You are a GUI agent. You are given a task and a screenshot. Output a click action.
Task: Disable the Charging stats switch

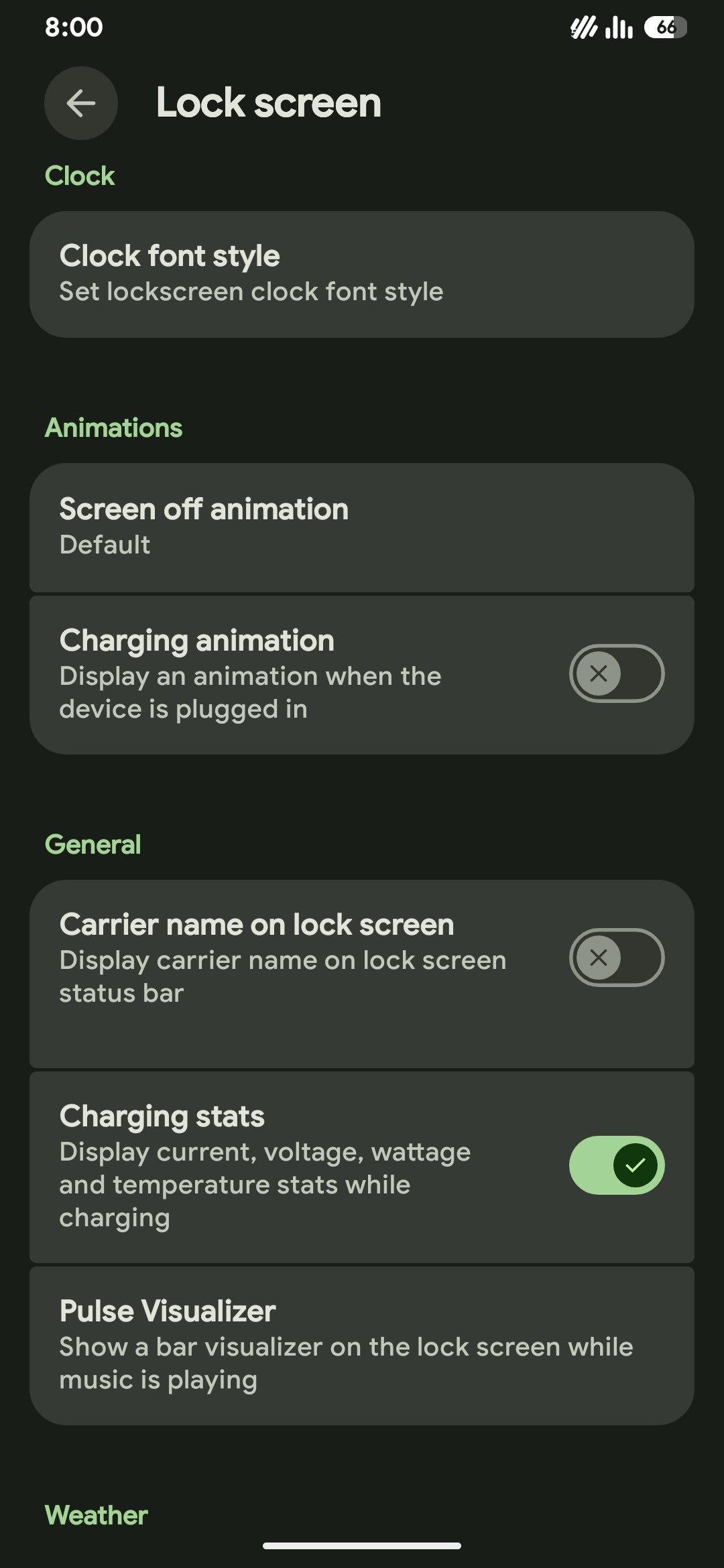point(616,1165)
